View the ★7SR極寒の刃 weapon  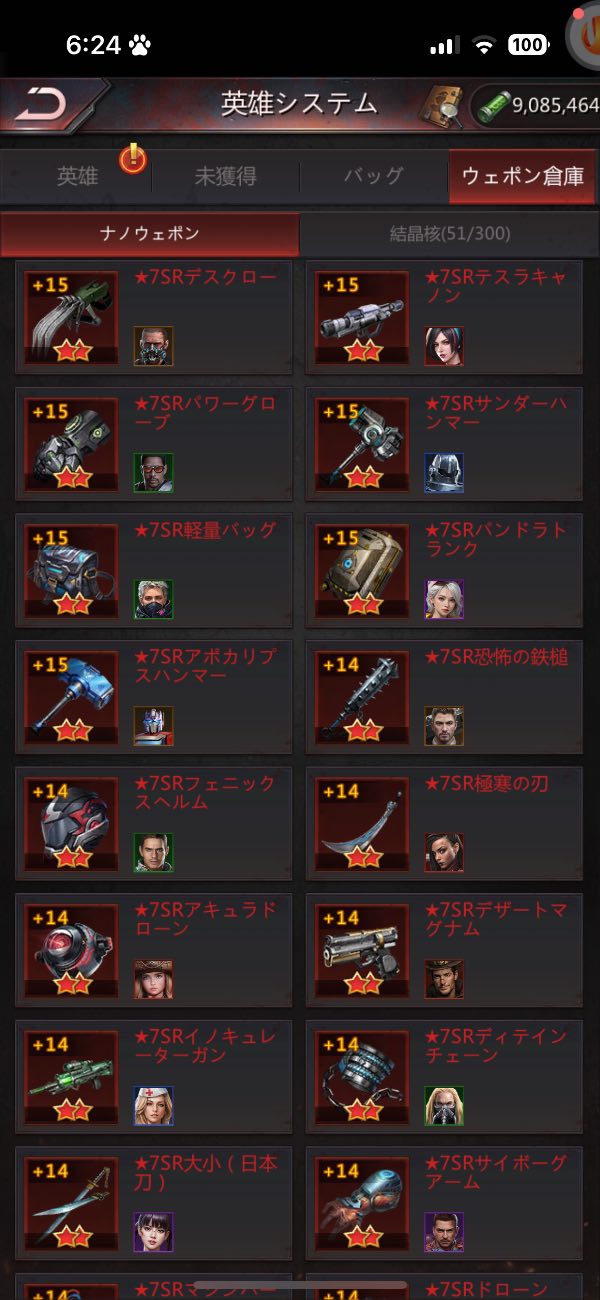coord(444,824)
